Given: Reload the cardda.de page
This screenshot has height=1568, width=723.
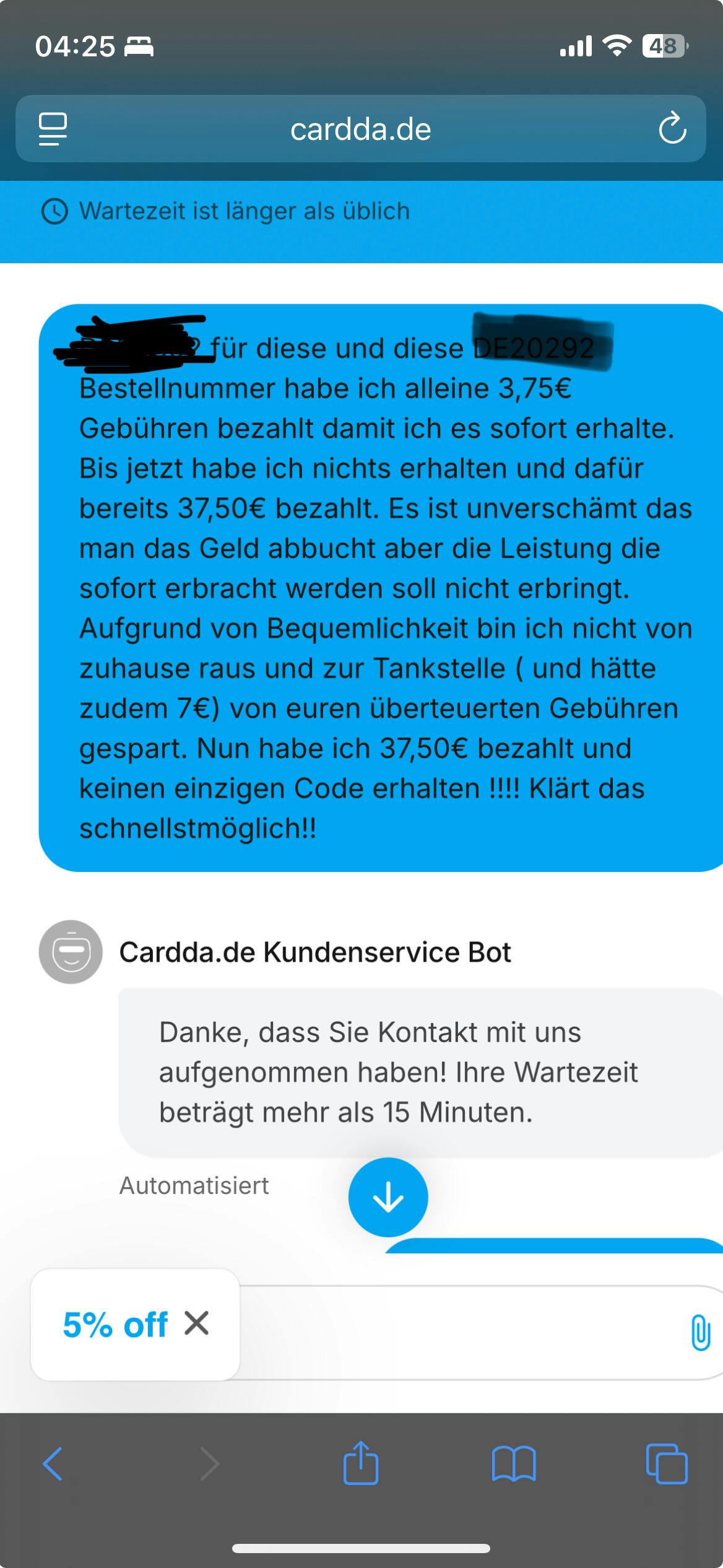Looking at the screenshot, I should point(672,129).
